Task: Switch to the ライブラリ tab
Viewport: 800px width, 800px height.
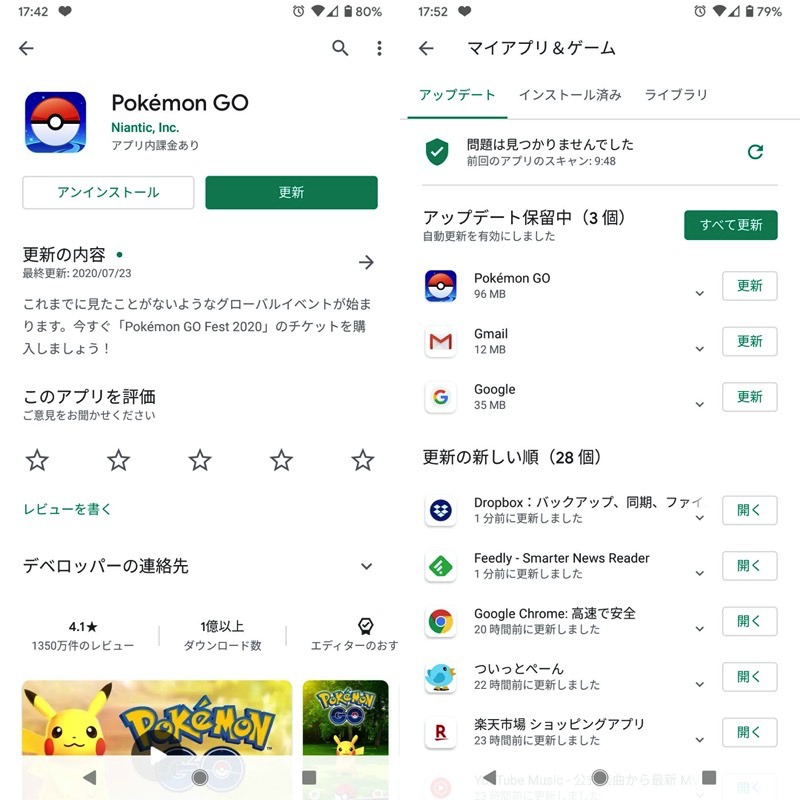Action: 676,95
